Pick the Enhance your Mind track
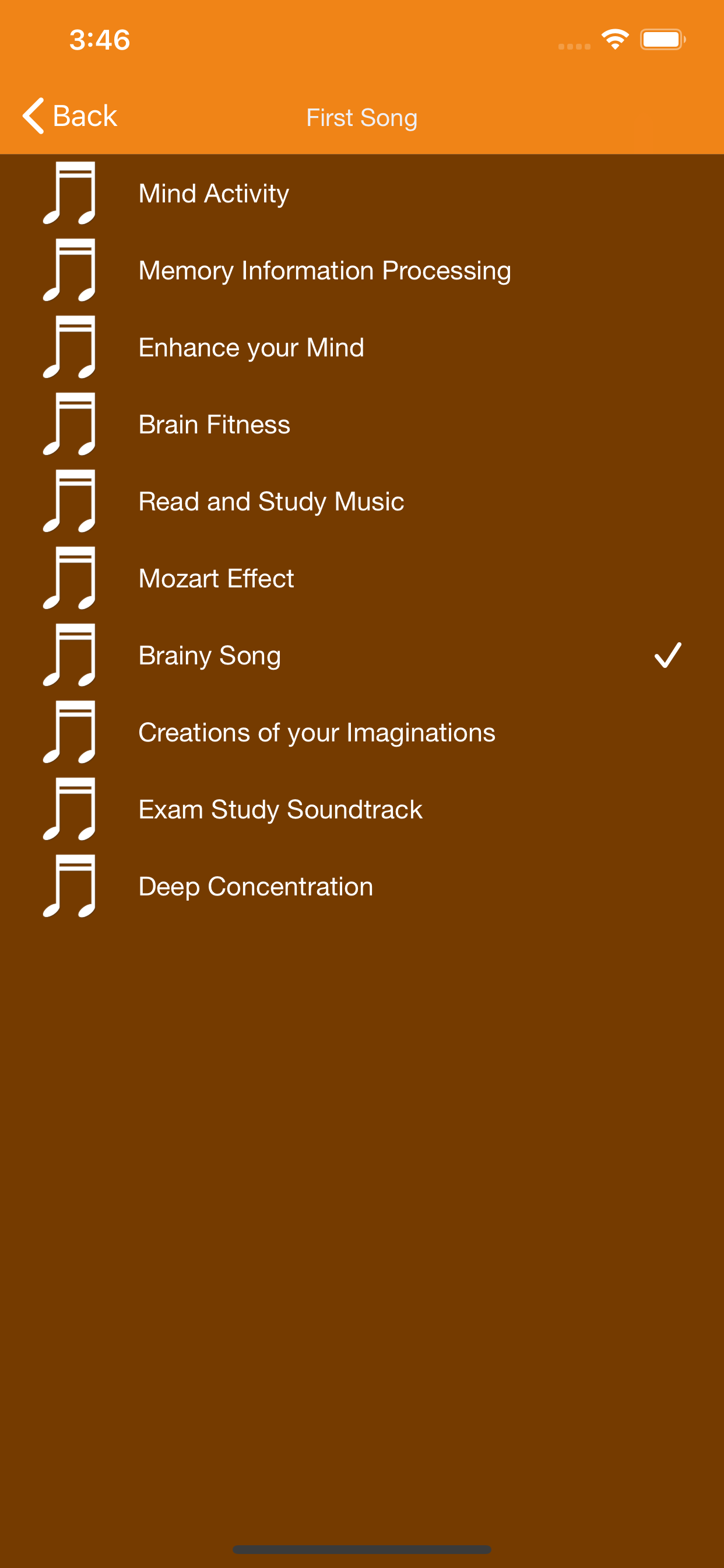The height and width of the screenshot is (1568, 724). (251, 348)
